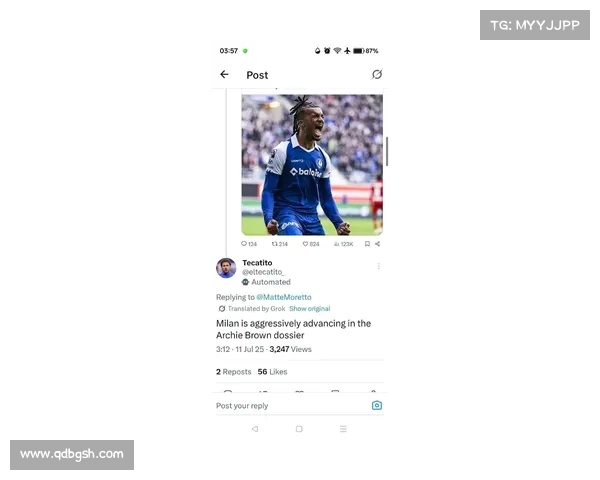This screenshot has width=600, height=480.
Task: Bookmark the photo post
Action: [x=367, y=244]
